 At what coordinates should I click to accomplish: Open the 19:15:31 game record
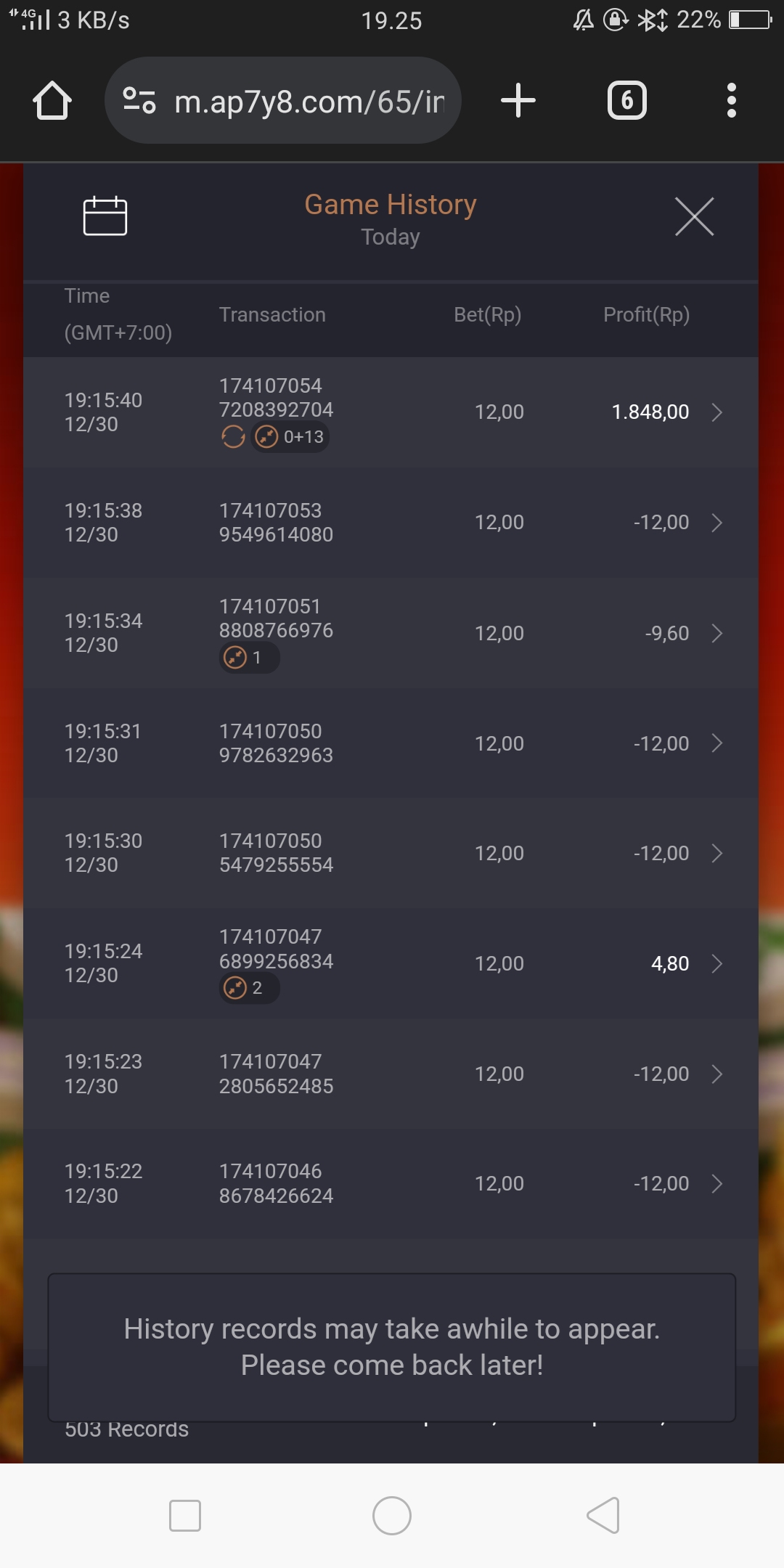[716, 743]
